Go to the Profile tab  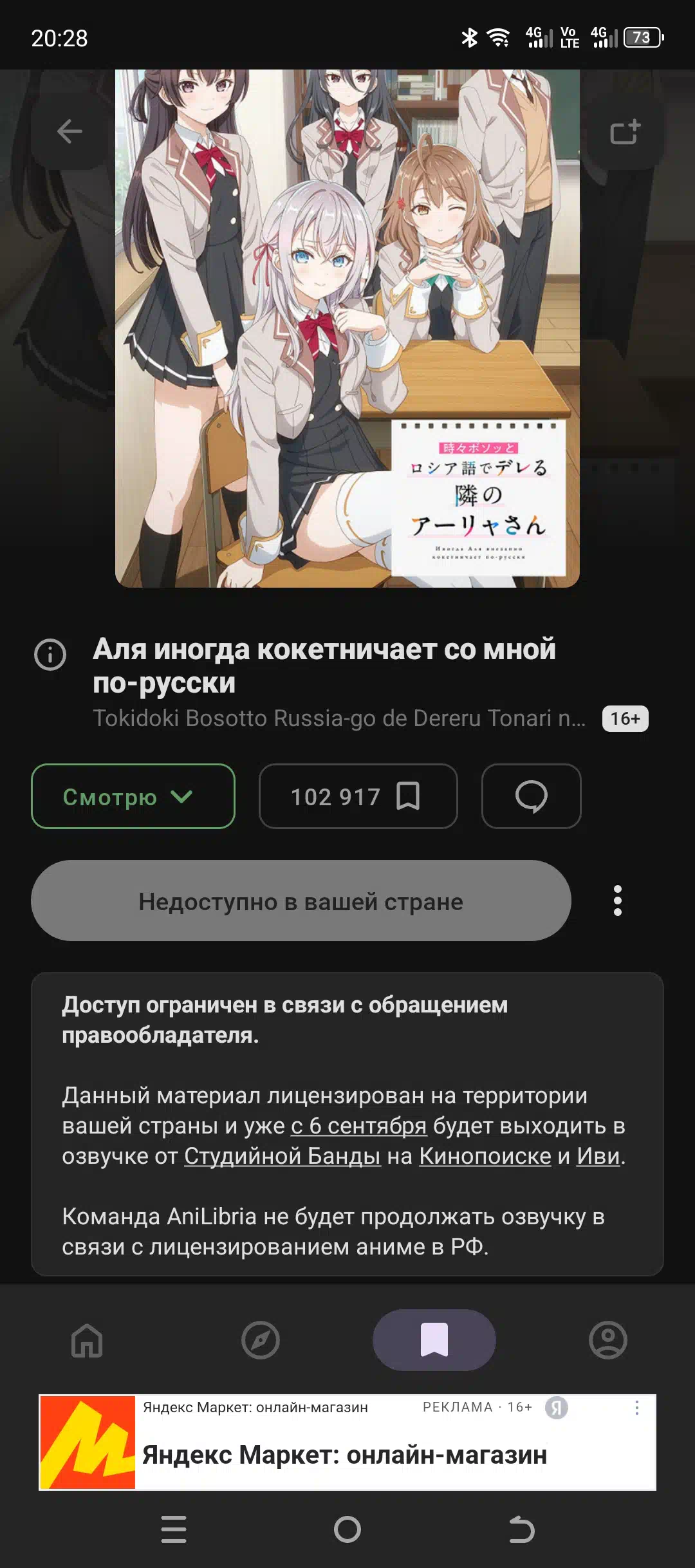point(608,1340)
